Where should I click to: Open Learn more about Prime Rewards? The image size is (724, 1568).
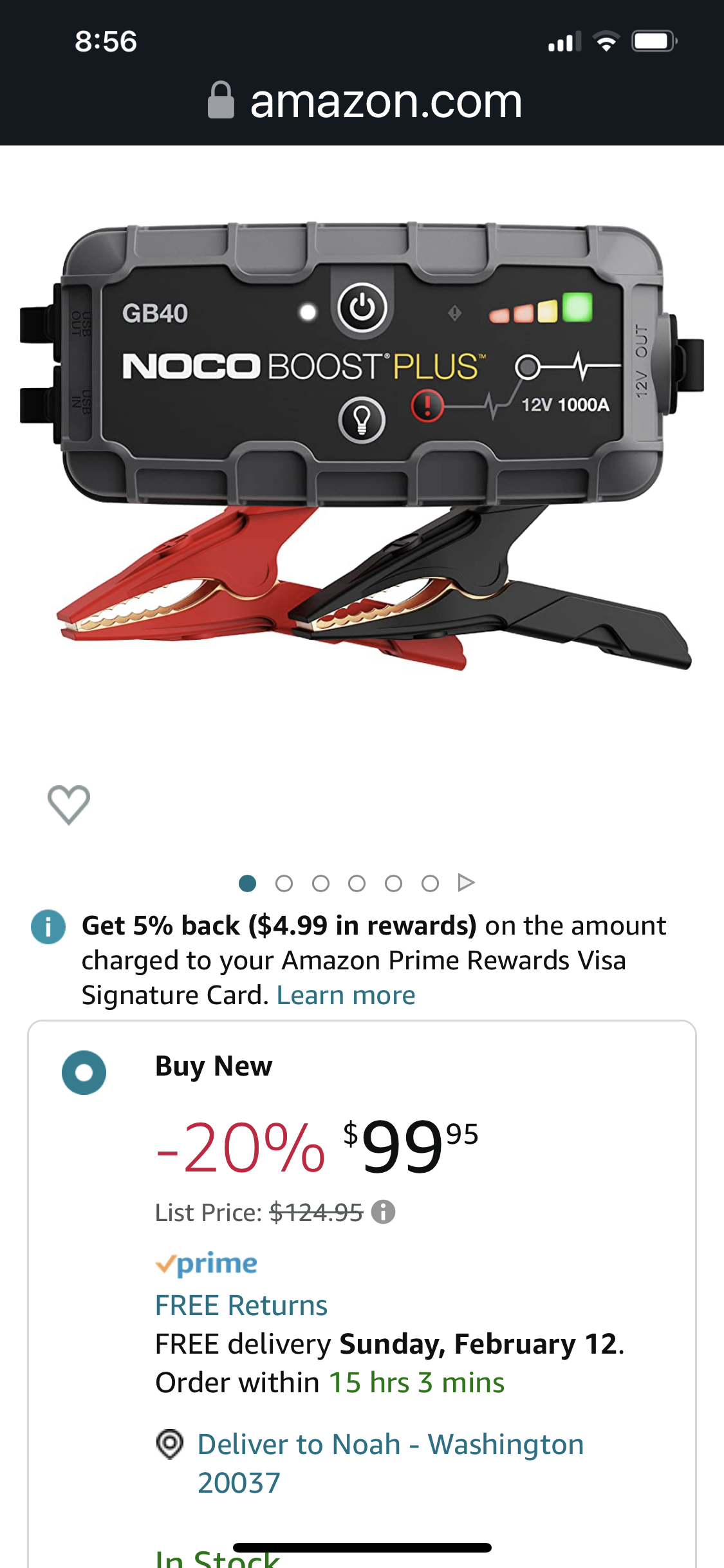(346, 995)
